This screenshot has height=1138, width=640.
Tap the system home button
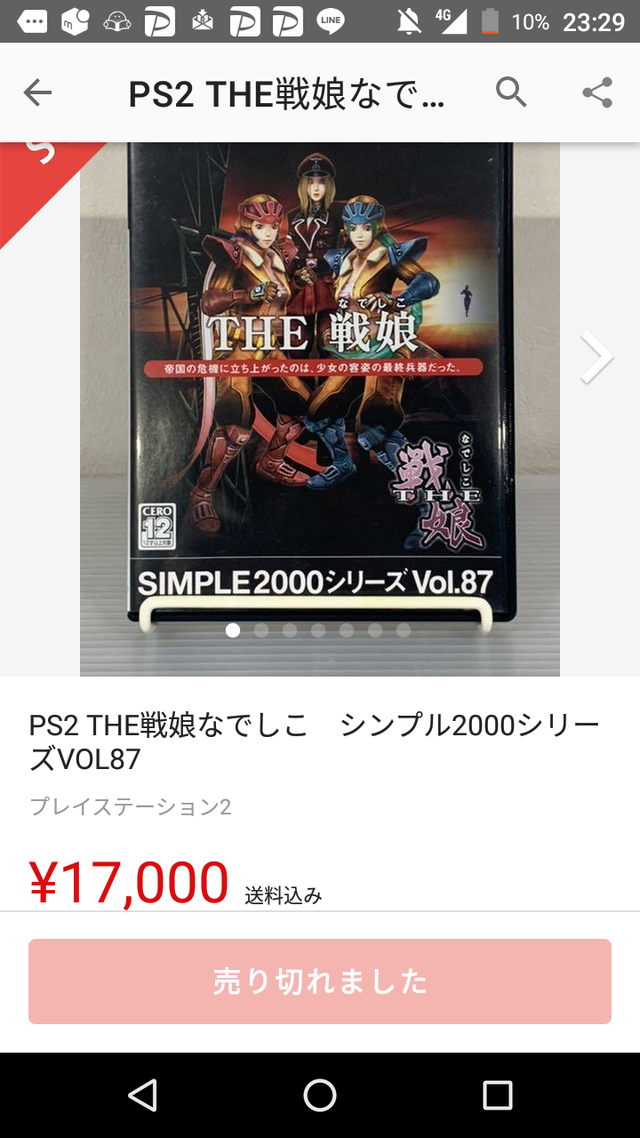[320, 1095]
